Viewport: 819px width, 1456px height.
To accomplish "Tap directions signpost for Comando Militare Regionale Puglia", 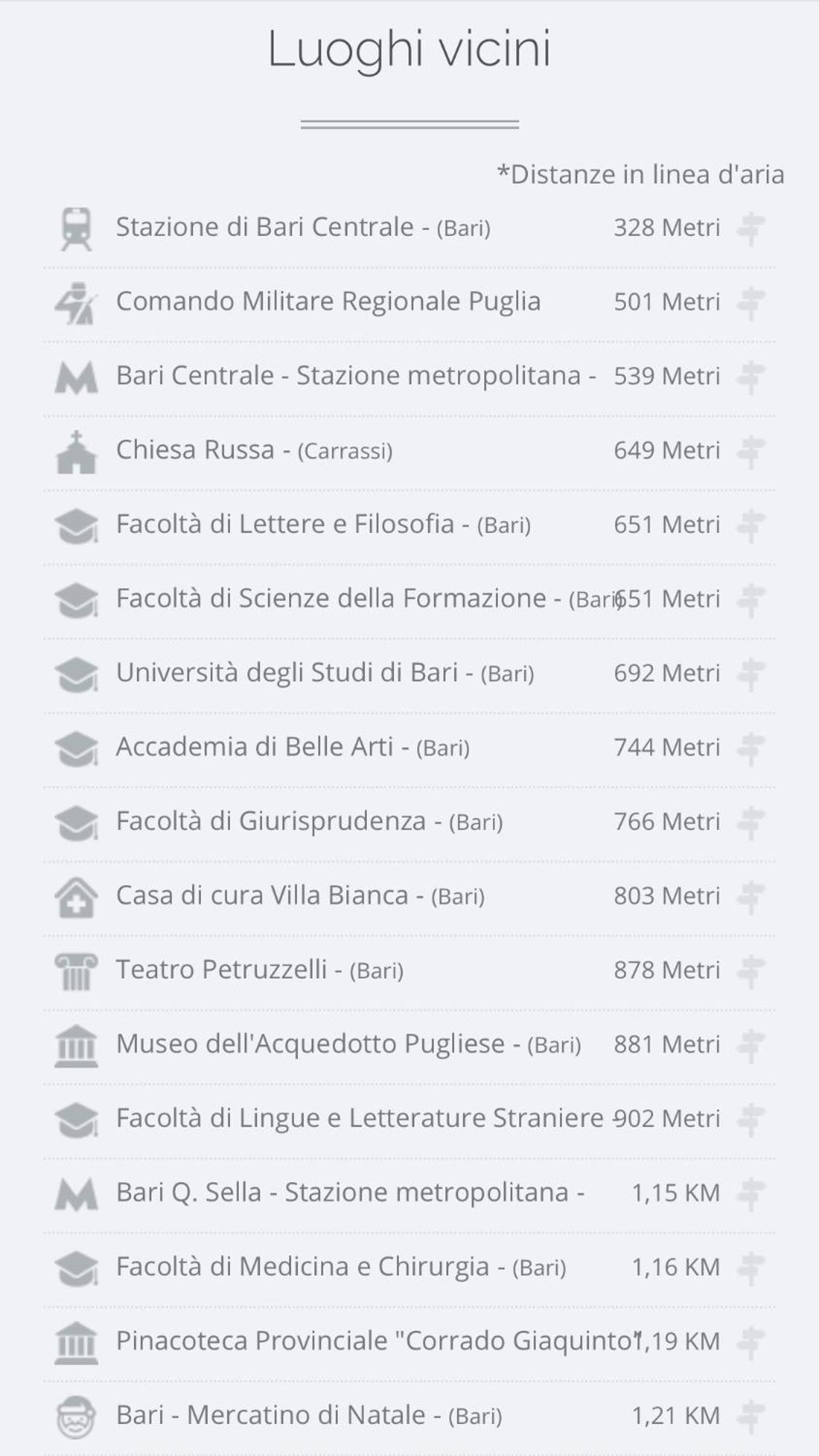I will coord(751,303).
